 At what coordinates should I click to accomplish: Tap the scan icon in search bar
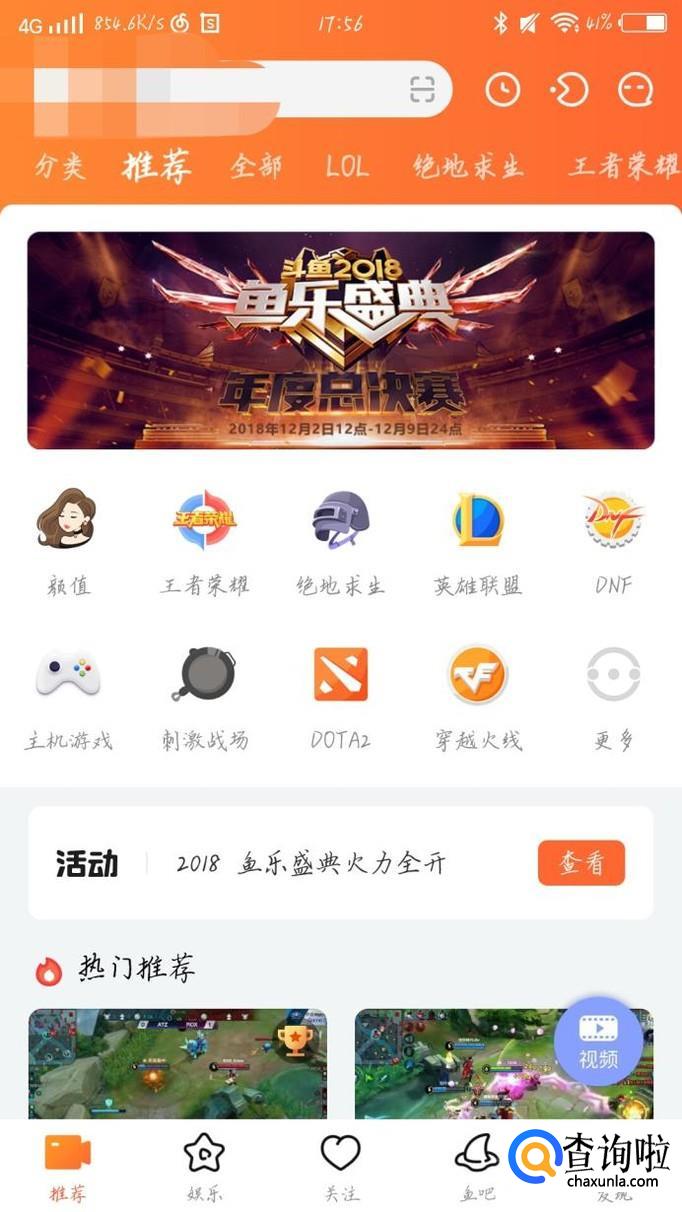click(x=423, y=90)
